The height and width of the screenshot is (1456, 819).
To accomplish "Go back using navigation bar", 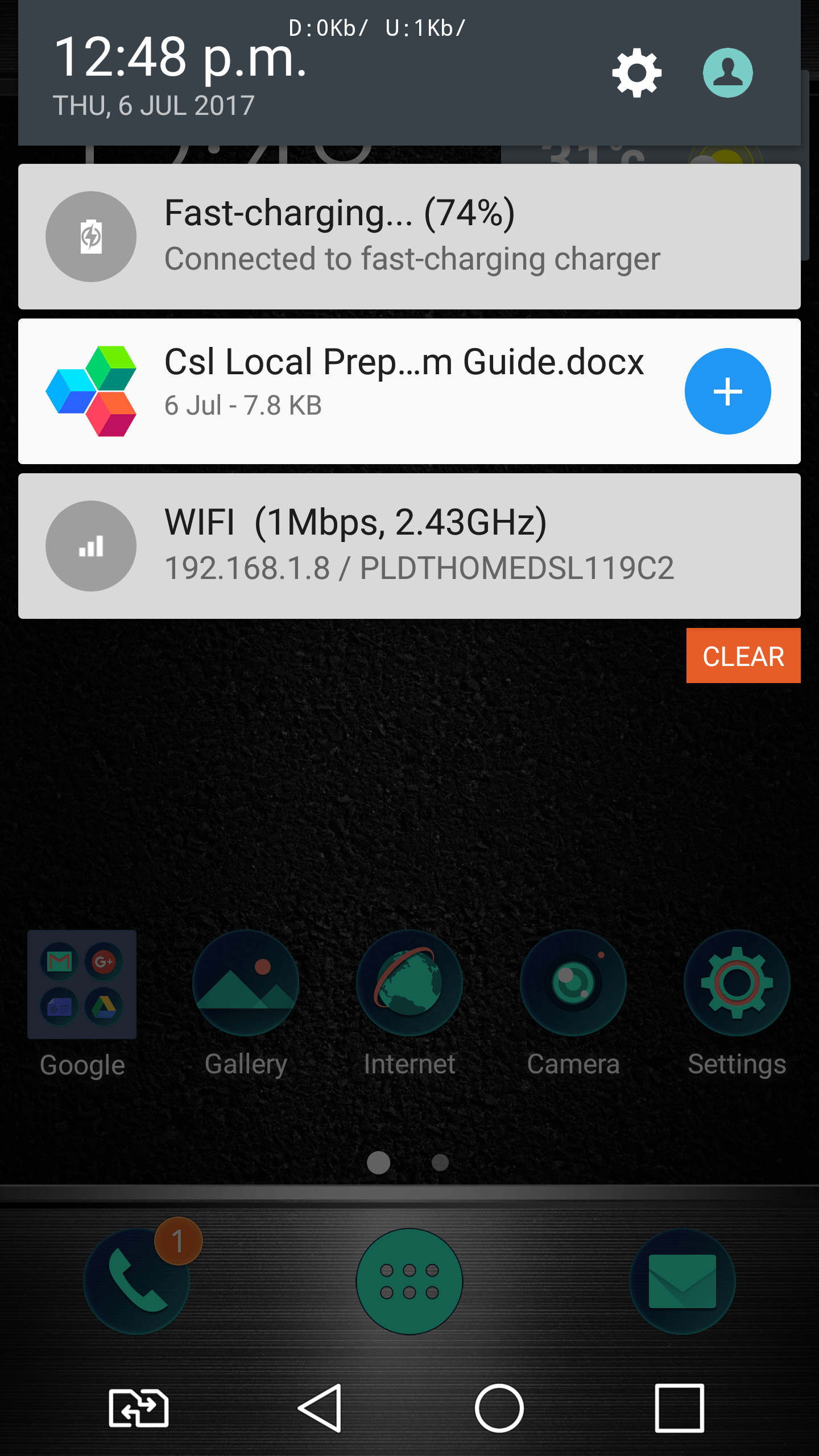I will tap(321, 1408).
